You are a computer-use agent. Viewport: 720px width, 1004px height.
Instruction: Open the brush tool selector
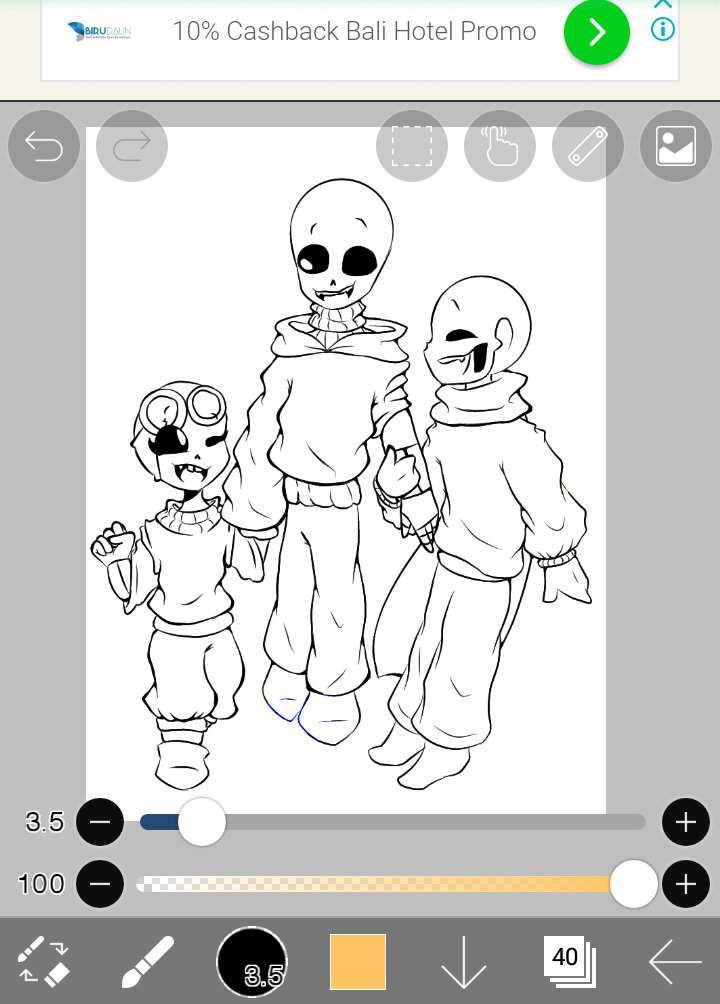click(x=148, y=961)
